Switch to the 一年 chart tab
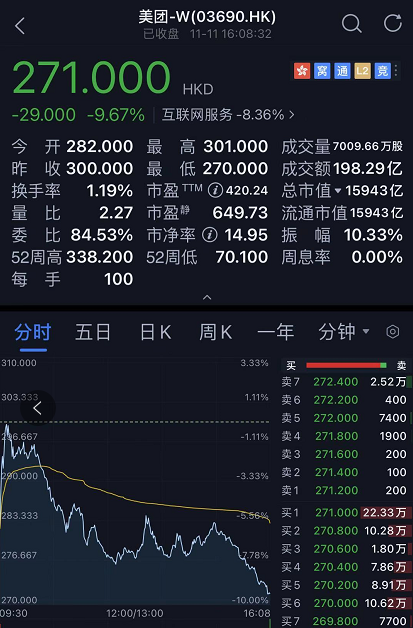Image resolution: width=413 pixels, height=628 pixels. (276, 332)
